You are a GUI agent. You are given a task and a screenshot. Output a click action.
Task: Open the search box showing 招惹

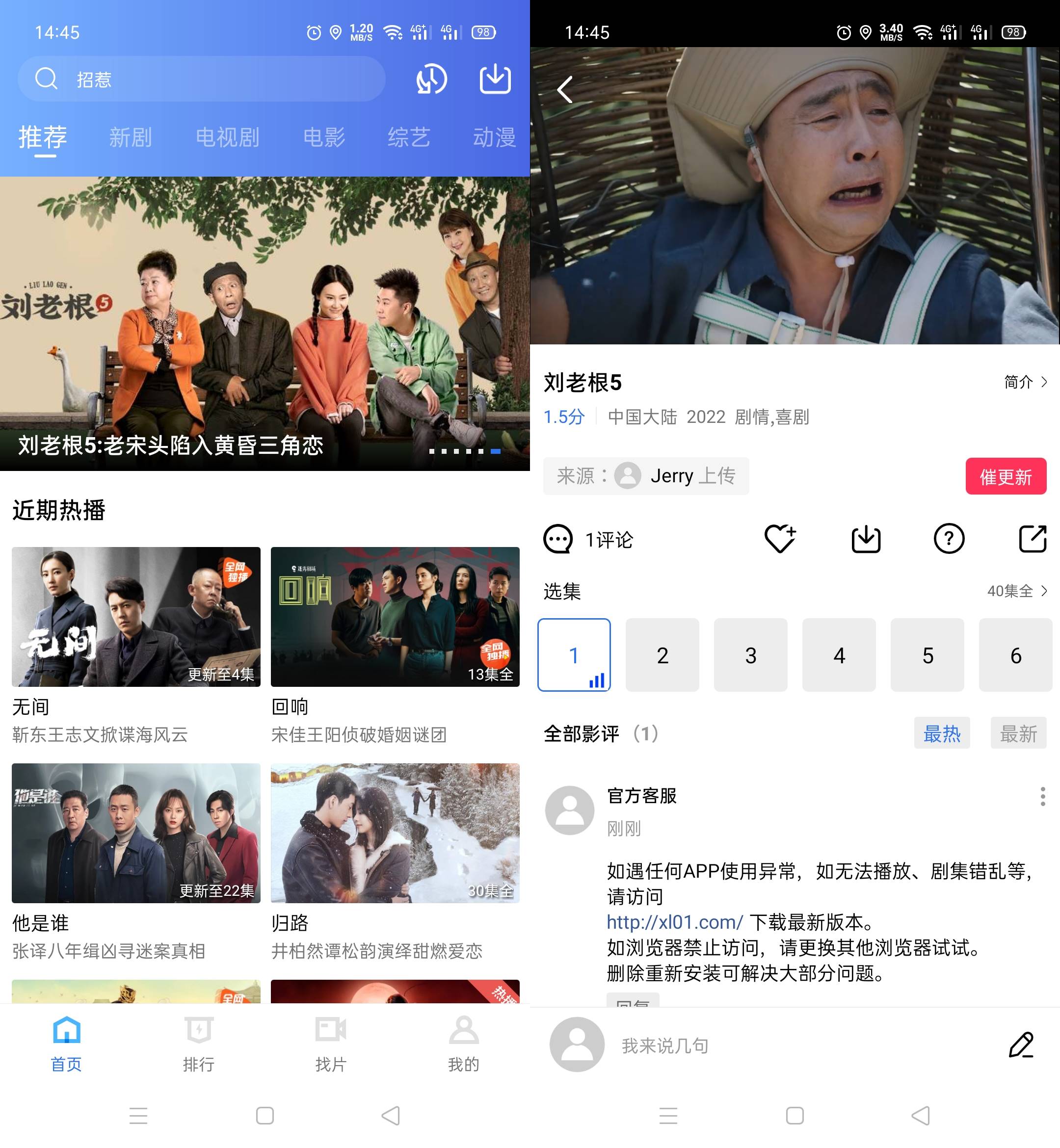pyautogui.click(x=201, y=78)
